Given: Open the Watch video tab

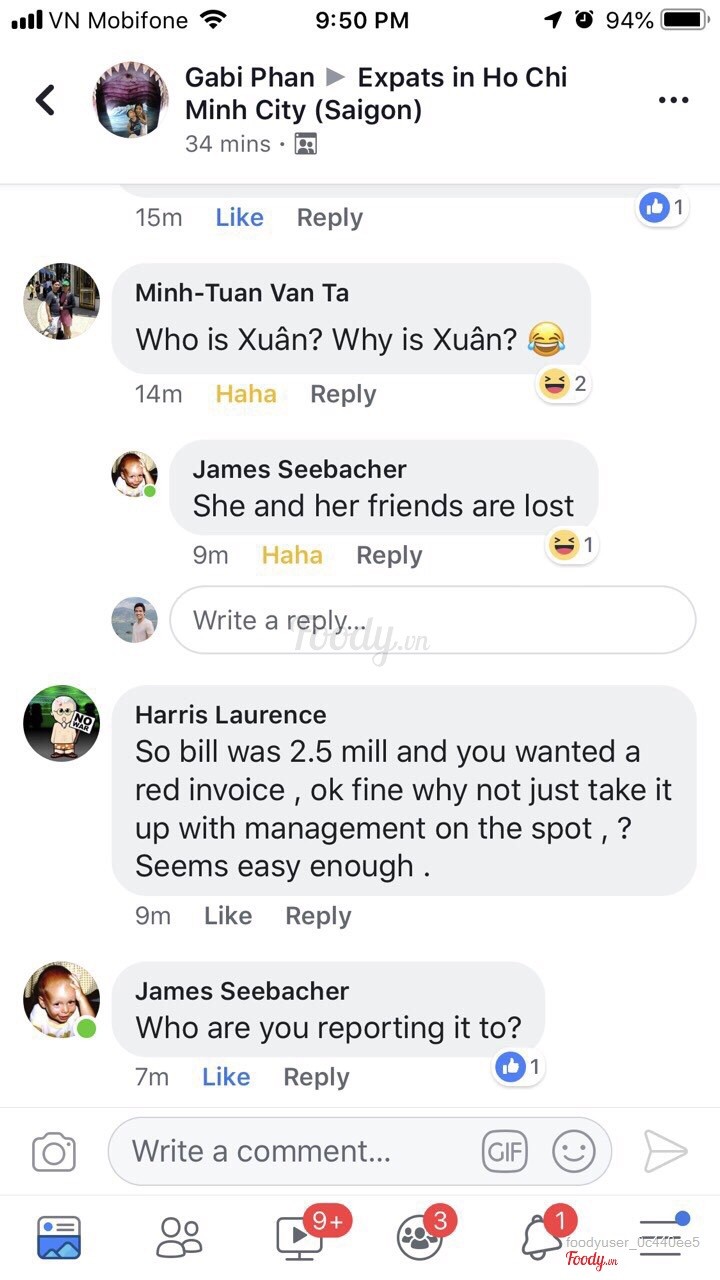Looking at the screenshot, I should click(300, 1237).
